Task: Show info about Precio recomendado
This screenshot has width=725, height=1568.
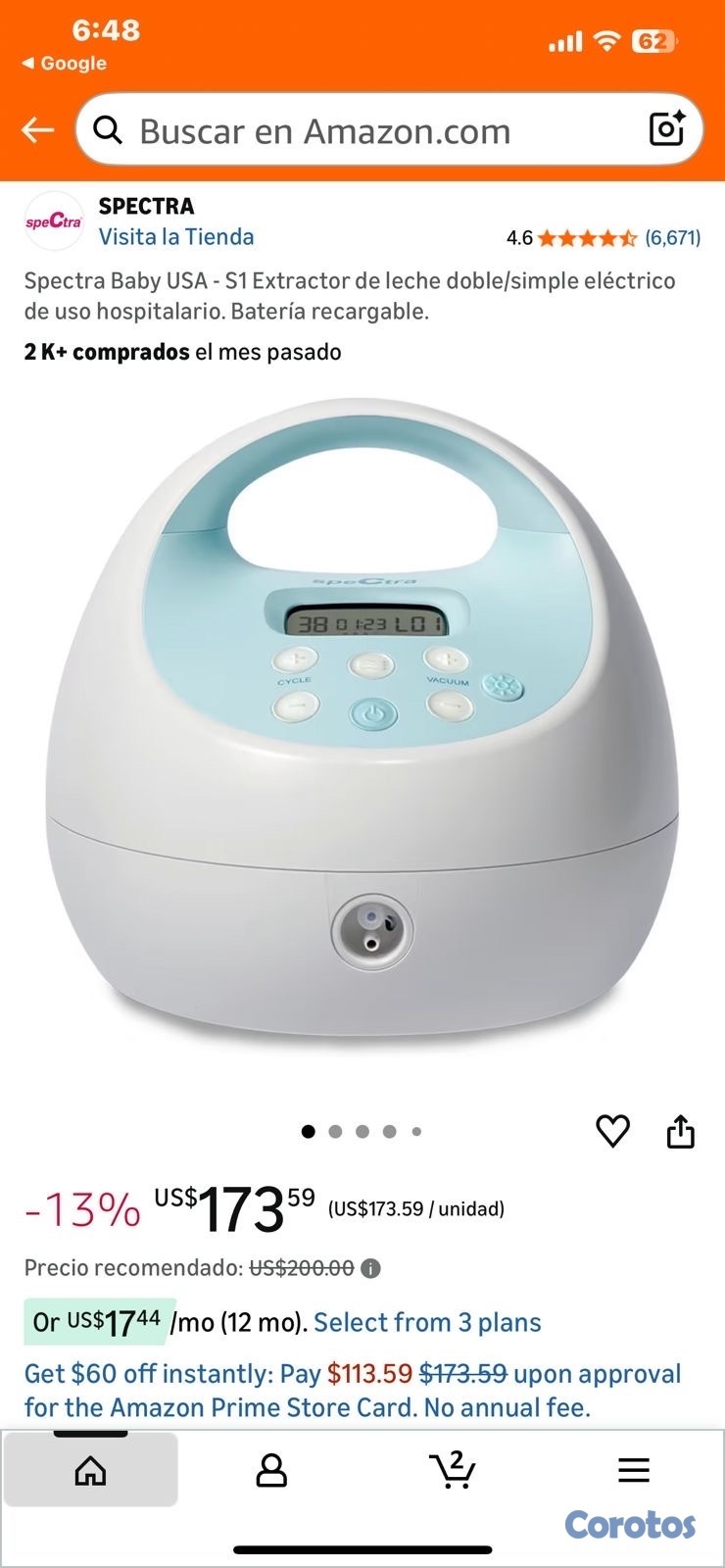Action: tap(370, 1268)
